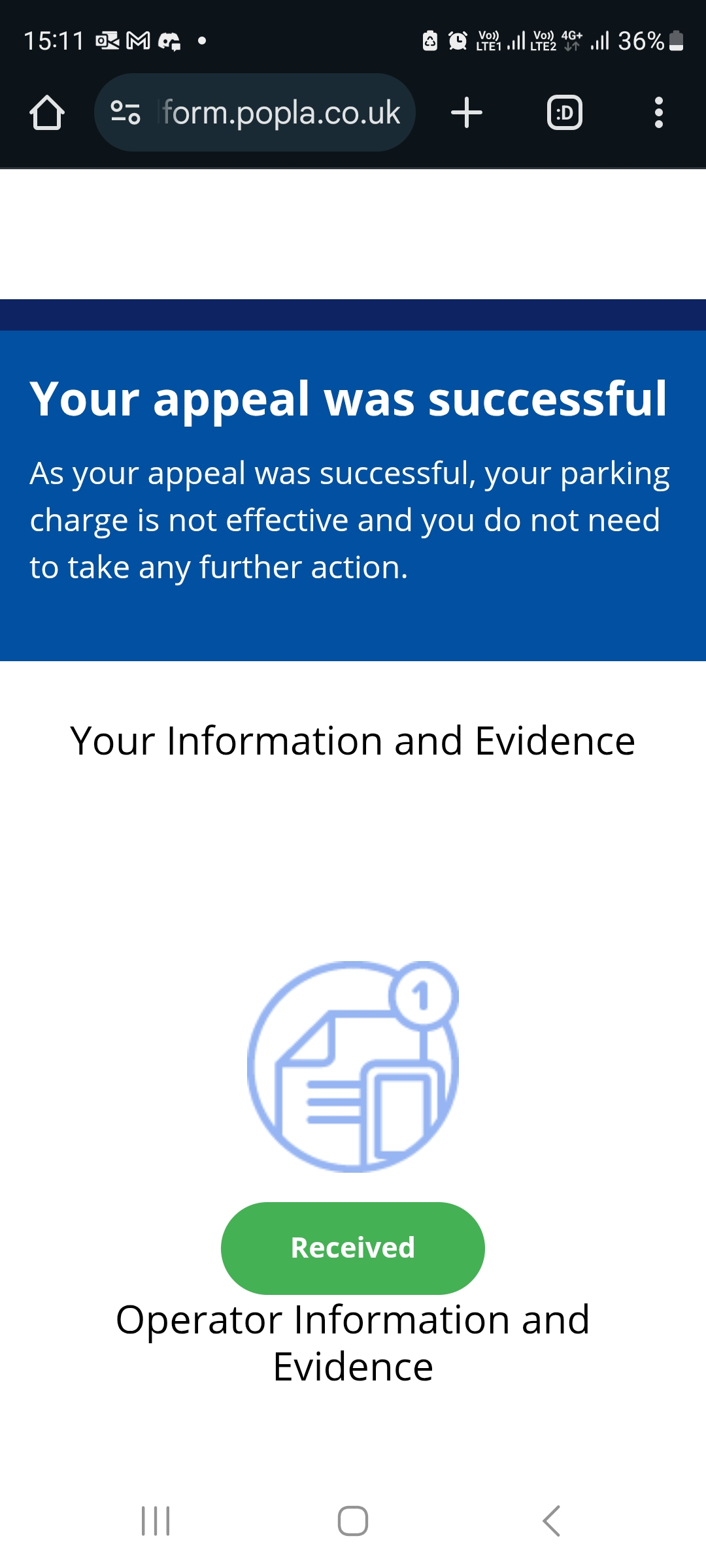
Task: Go to the browser home page
Action: (x=47, y=113)
